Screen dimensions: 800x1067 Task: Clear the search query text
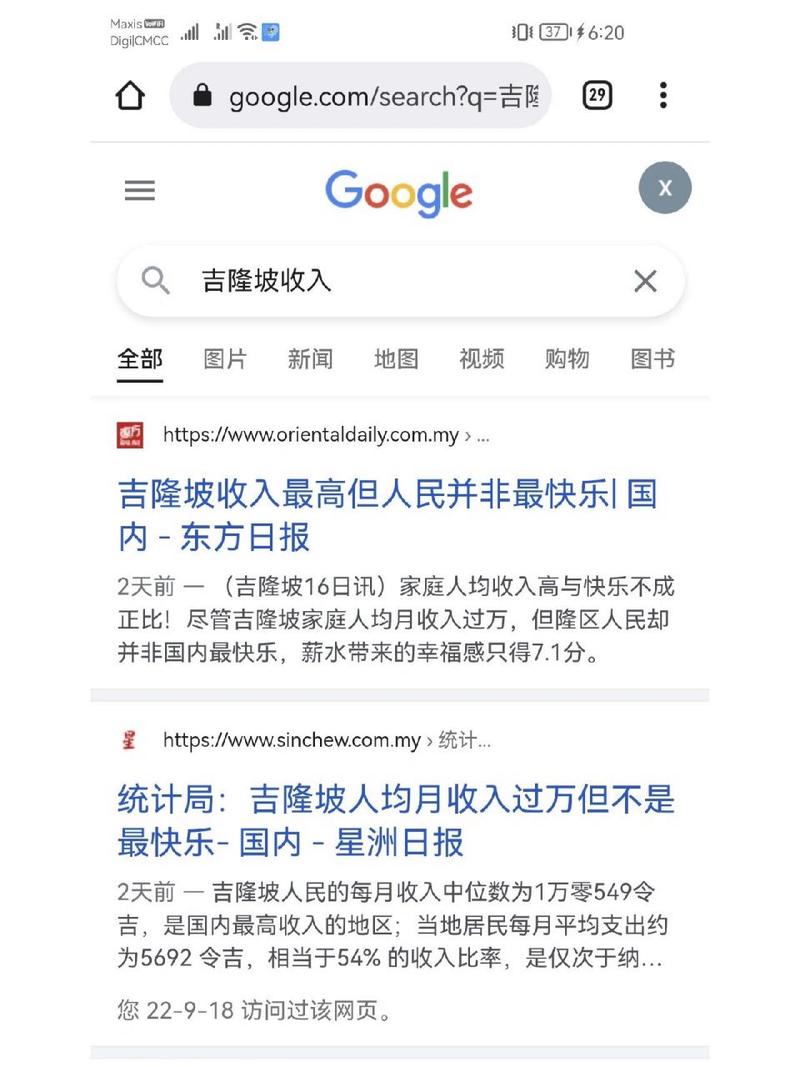click(x=645, y=281)
